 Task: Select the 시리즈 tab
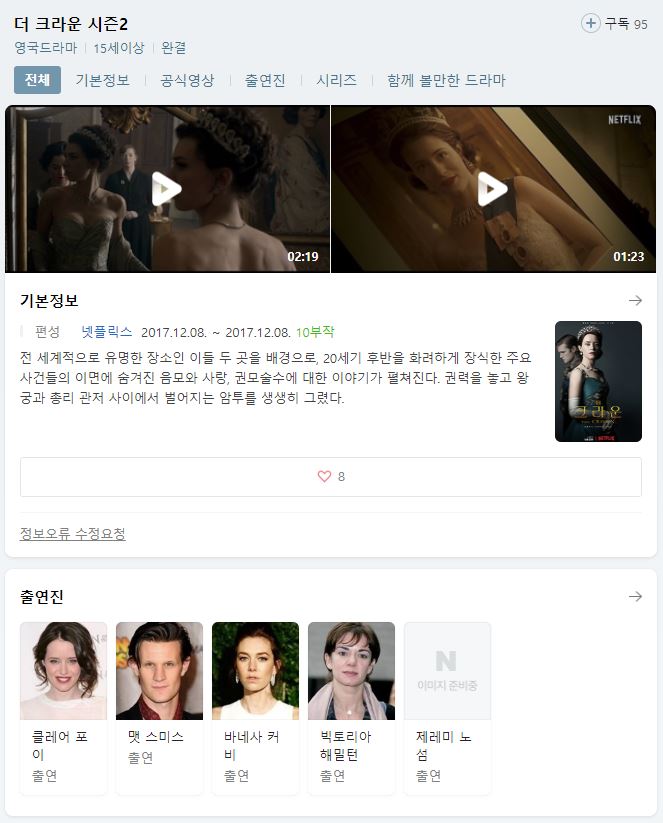(x=336, y=80)
